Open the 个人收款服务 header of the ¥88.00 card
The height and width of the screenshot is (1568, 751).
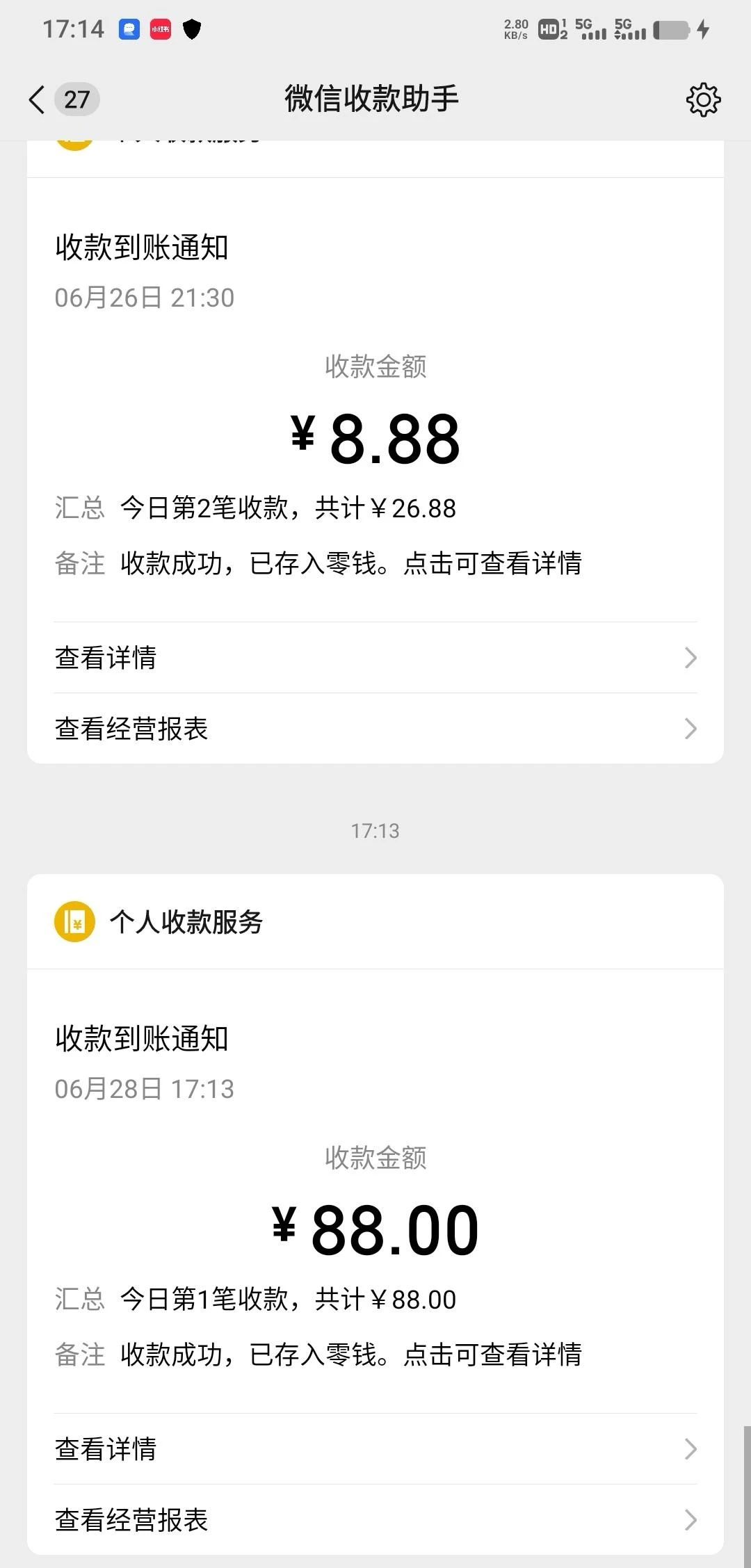point(186,922)
